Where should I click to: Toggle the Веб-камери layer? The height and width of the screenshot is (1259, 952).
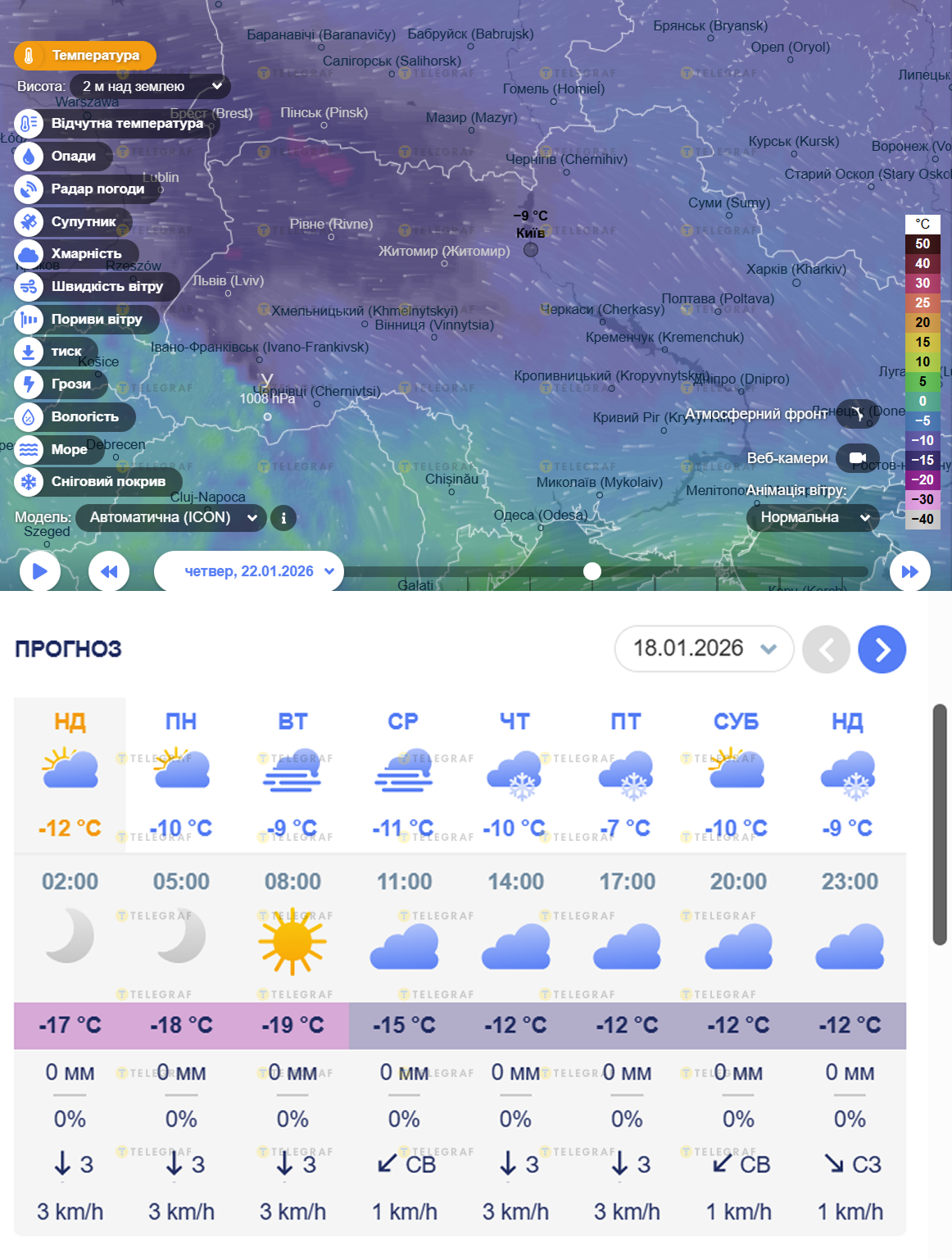point(857,458)
